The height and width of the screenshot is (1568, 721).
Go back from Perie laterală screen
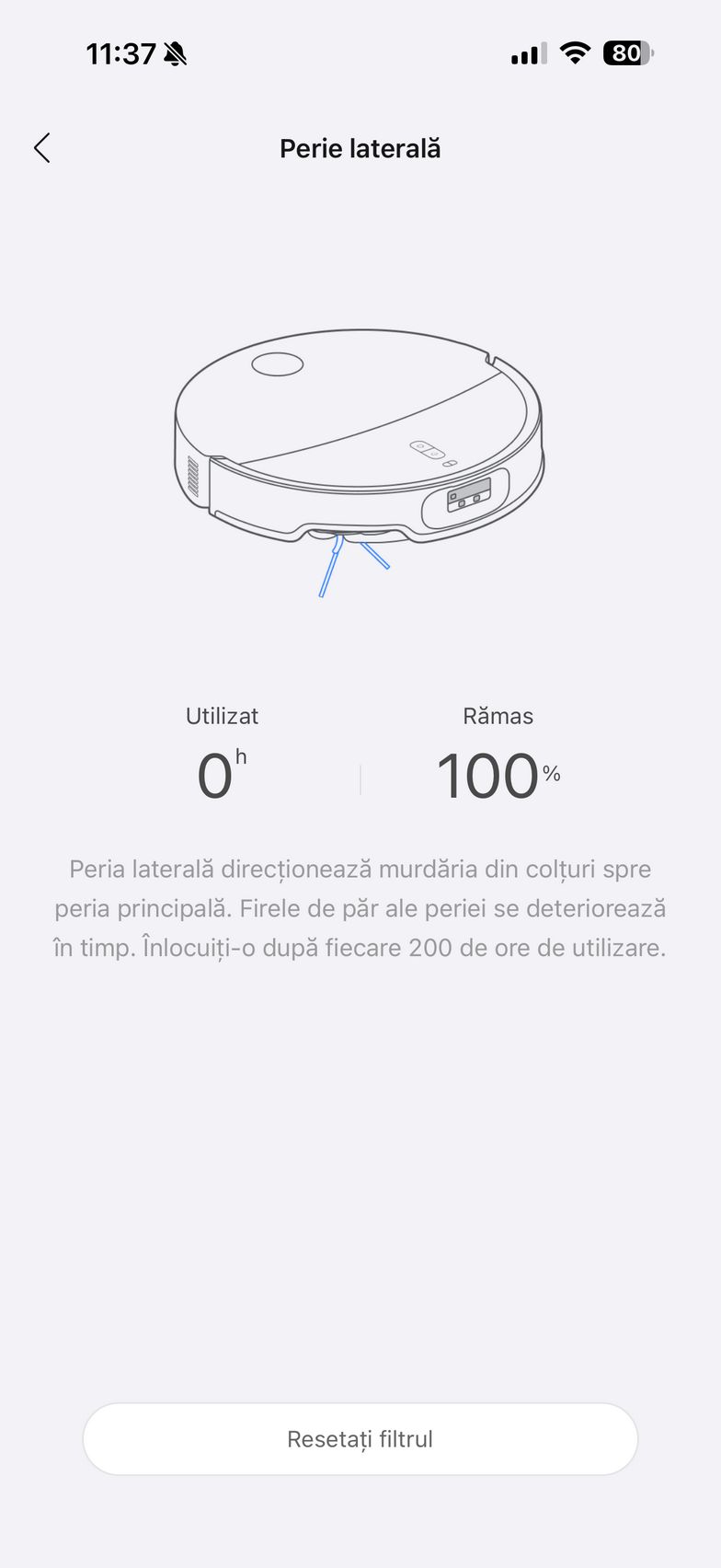[x=42, y=148]
